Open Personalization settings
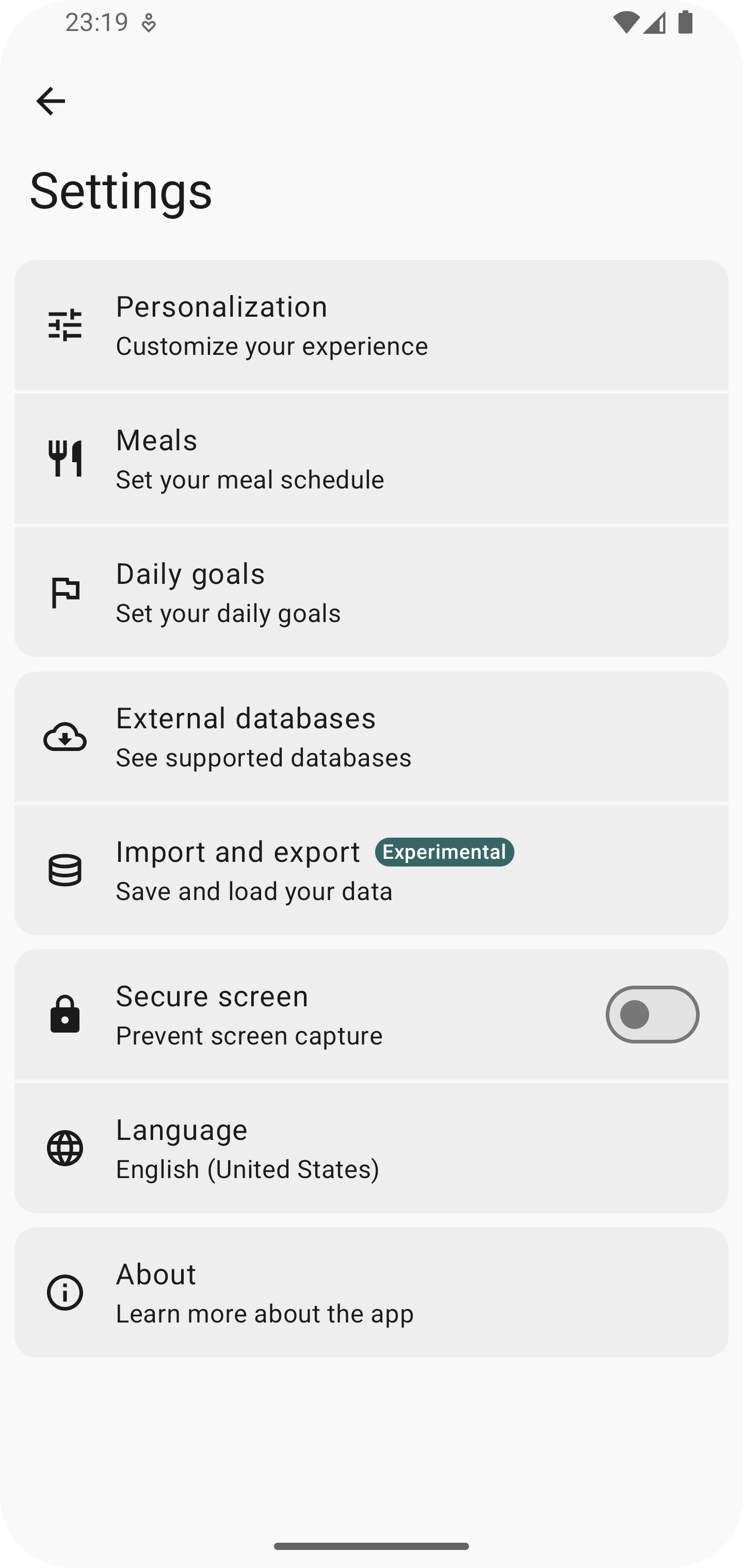This screenshot has width=743, height=1568. pyautogui.click(x=372, y=325)
